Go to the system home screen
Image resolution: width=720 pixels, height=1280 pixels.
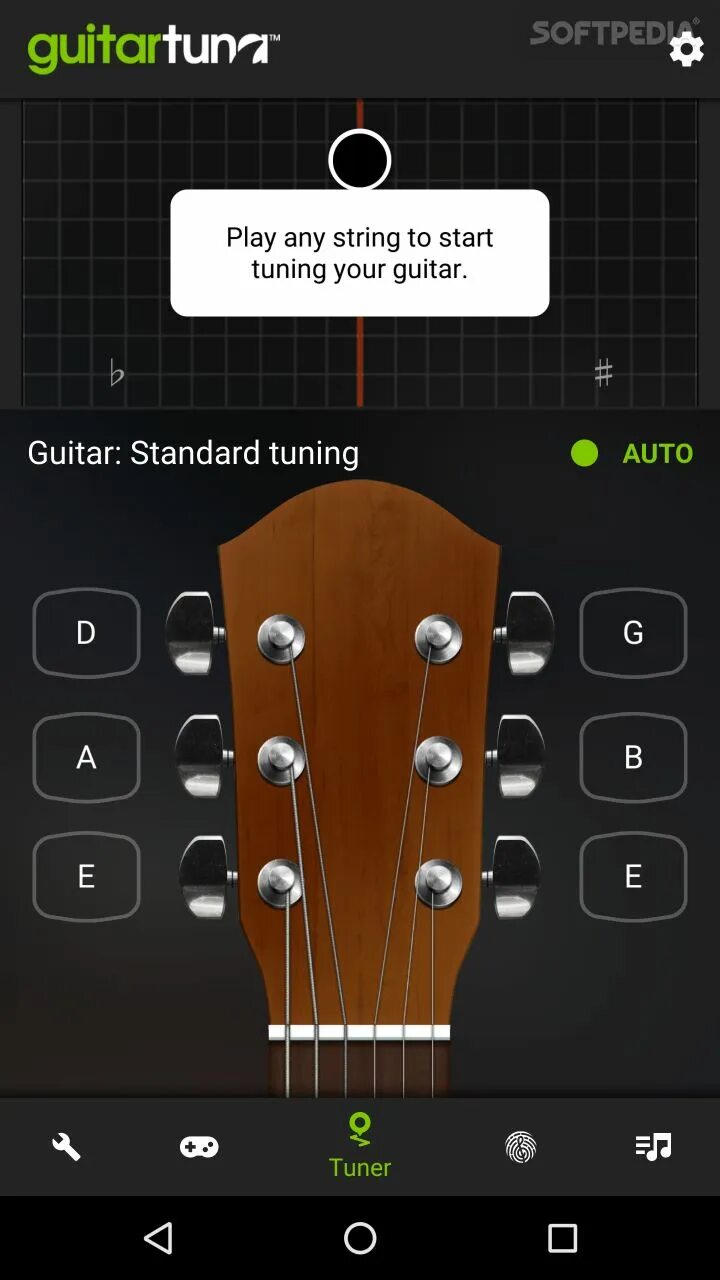tap(360, 1238)
